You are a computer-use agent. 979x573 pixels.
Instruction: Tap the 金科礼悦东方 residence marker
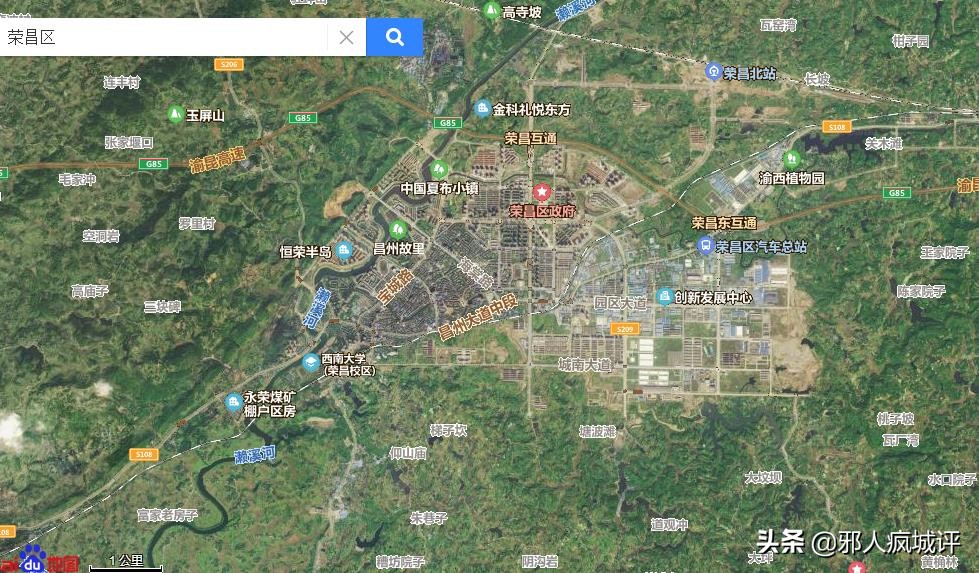(483, 108)
